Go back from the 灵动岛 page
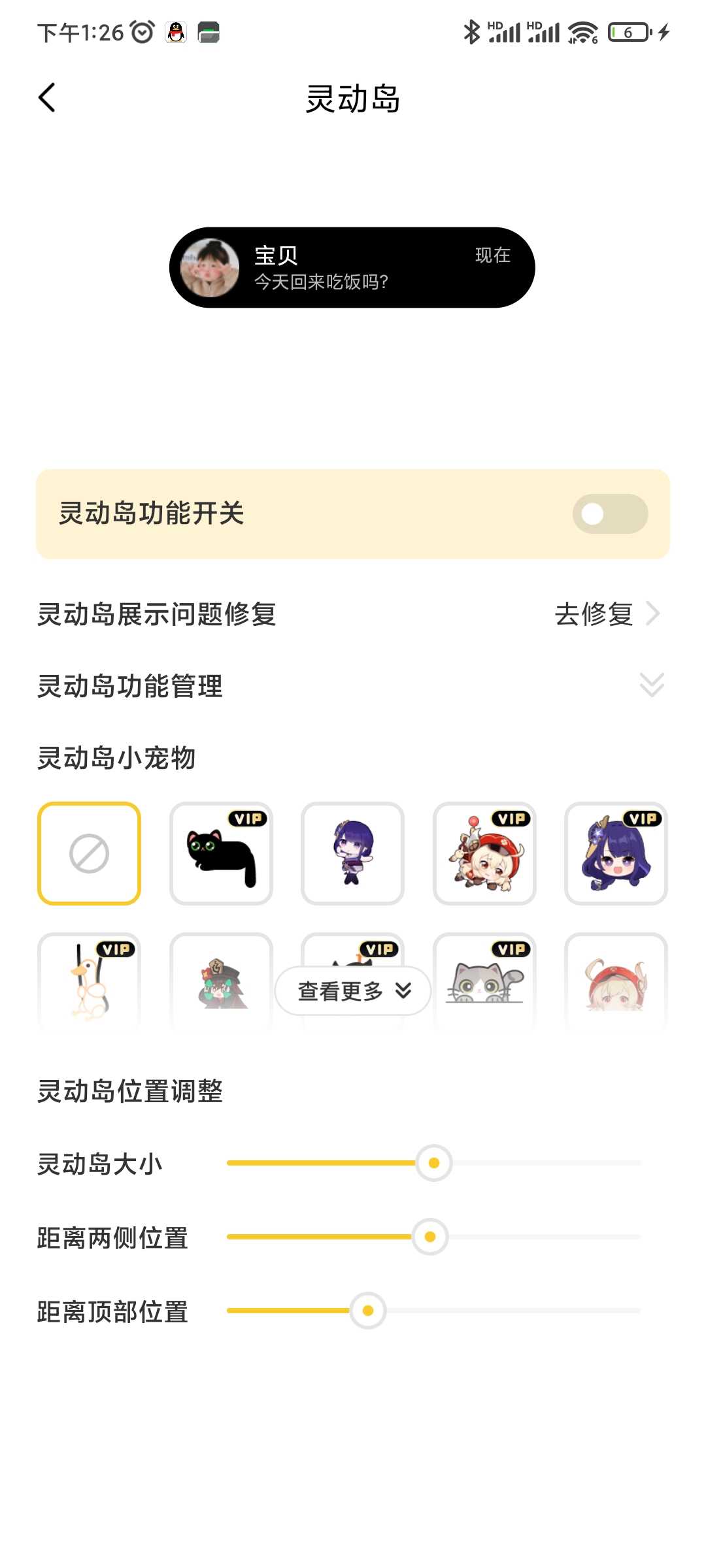The width and height of the screenshot is (706, 1568). (x=47, y=98)
